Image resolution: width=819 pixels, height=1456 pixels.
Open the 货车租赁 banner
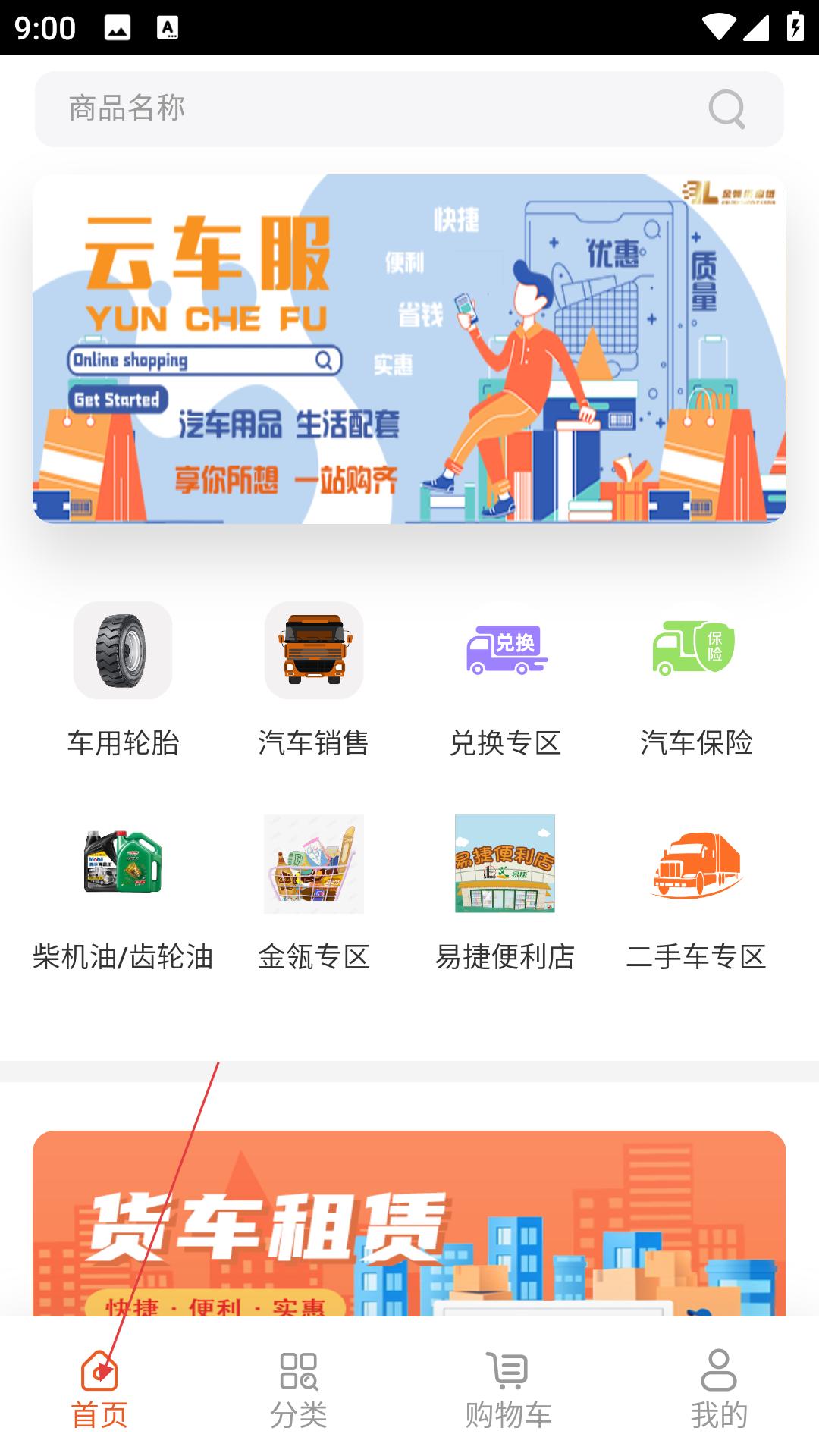click(409, 1222)
